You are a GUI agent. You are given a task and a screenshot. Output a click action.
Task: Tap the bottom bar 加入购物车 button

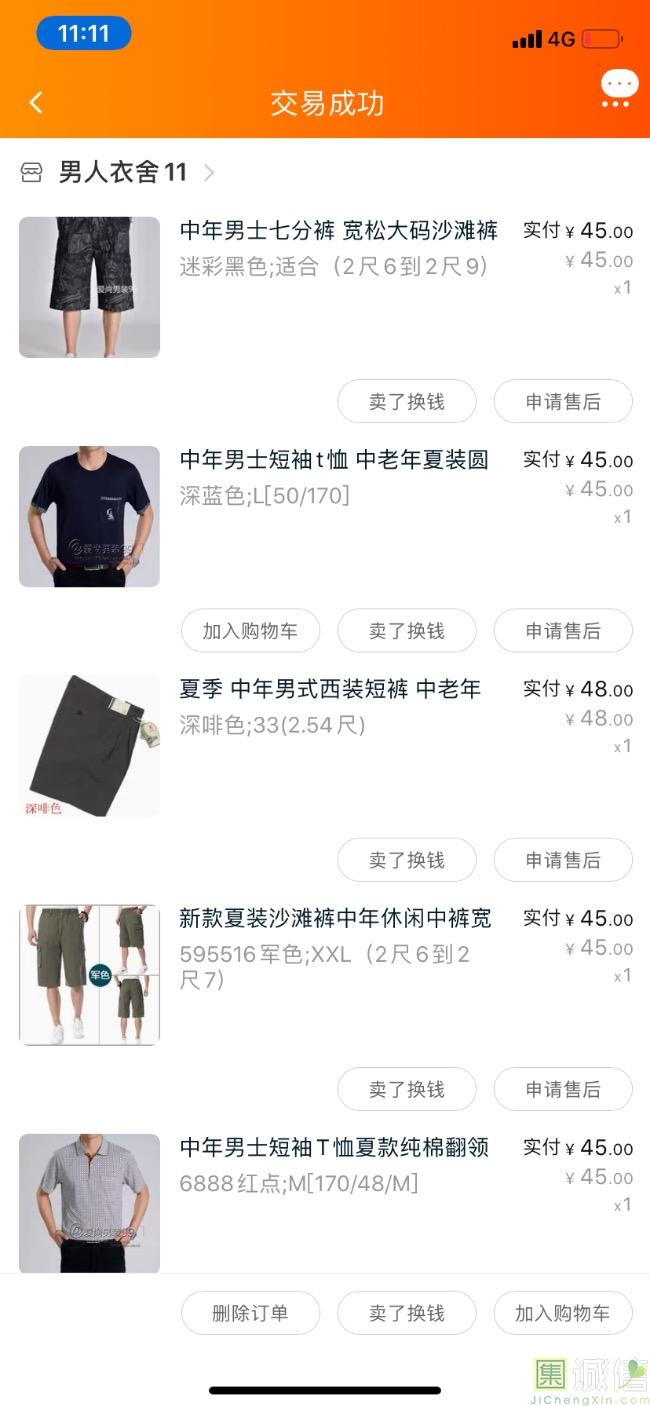click(563, 1313)
